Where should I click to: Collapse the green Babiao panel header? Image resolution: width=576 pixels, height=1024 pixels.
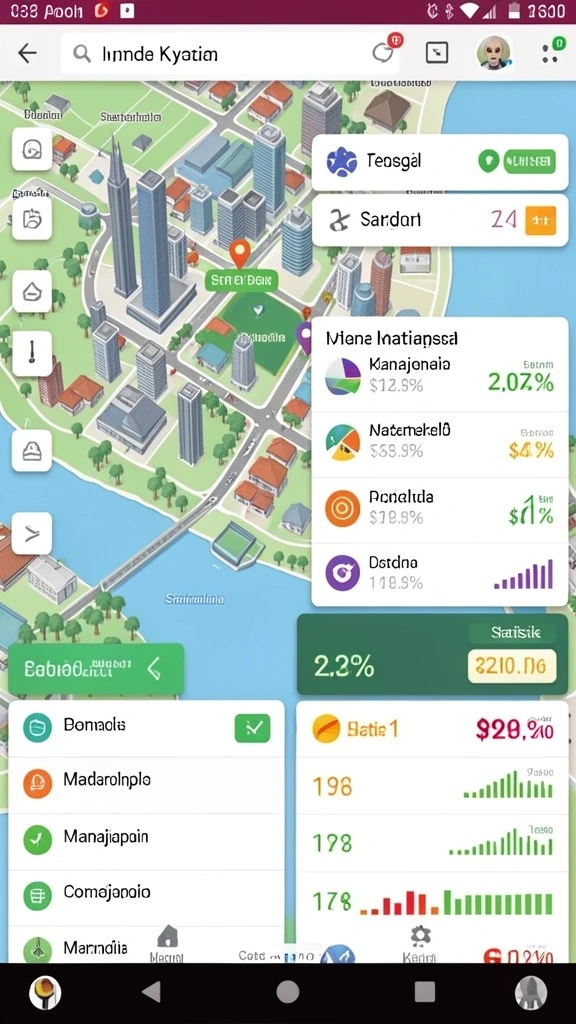(96, 669)
